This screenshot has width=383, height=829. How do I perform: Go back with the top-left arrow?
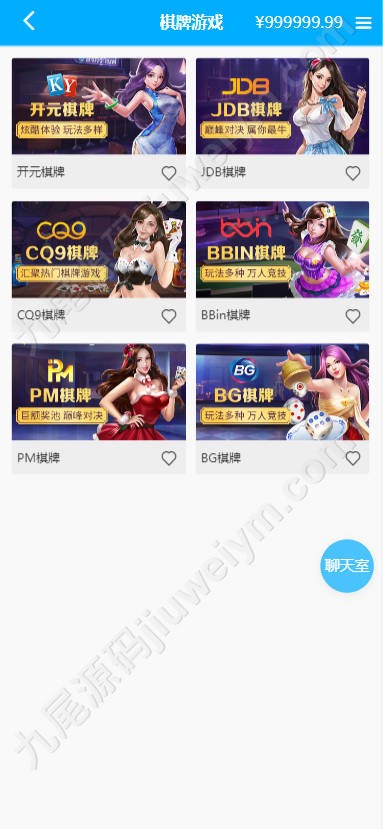pos(29,22)
